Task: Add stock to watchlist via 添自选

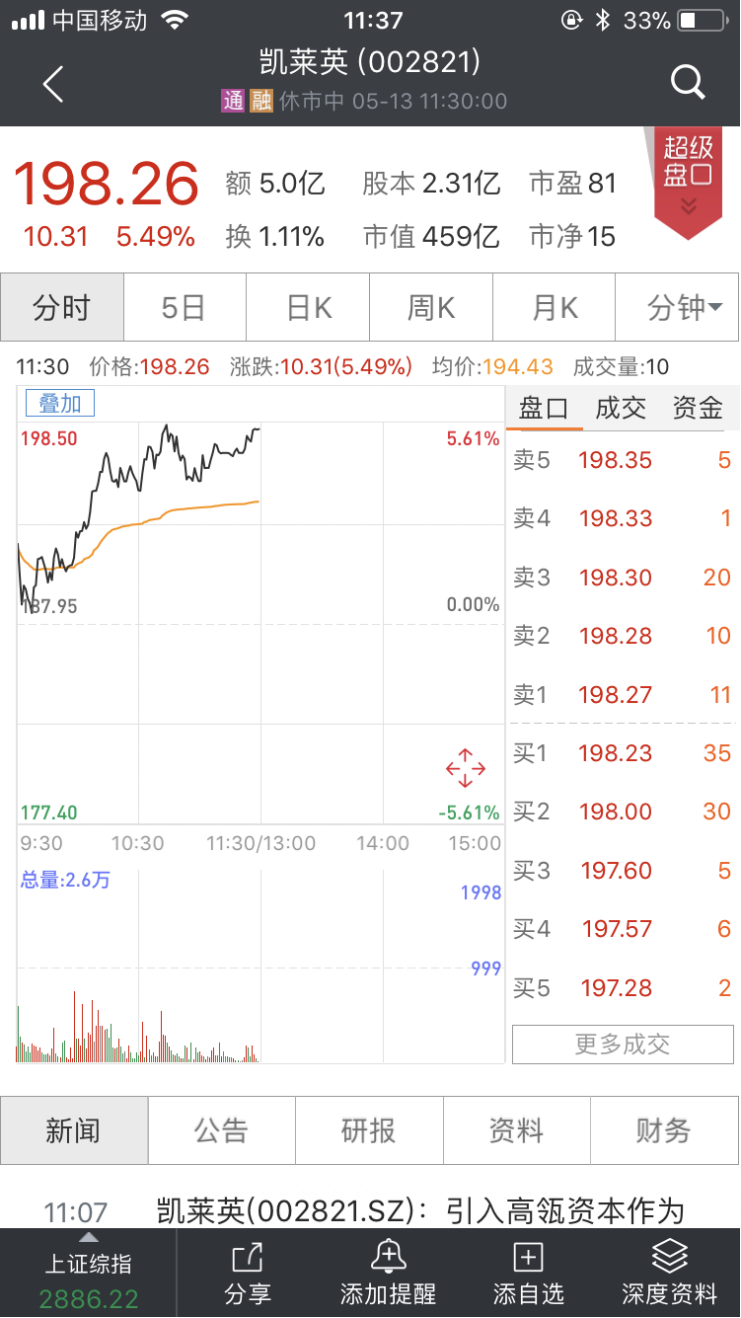Action: pos(528,1273)
